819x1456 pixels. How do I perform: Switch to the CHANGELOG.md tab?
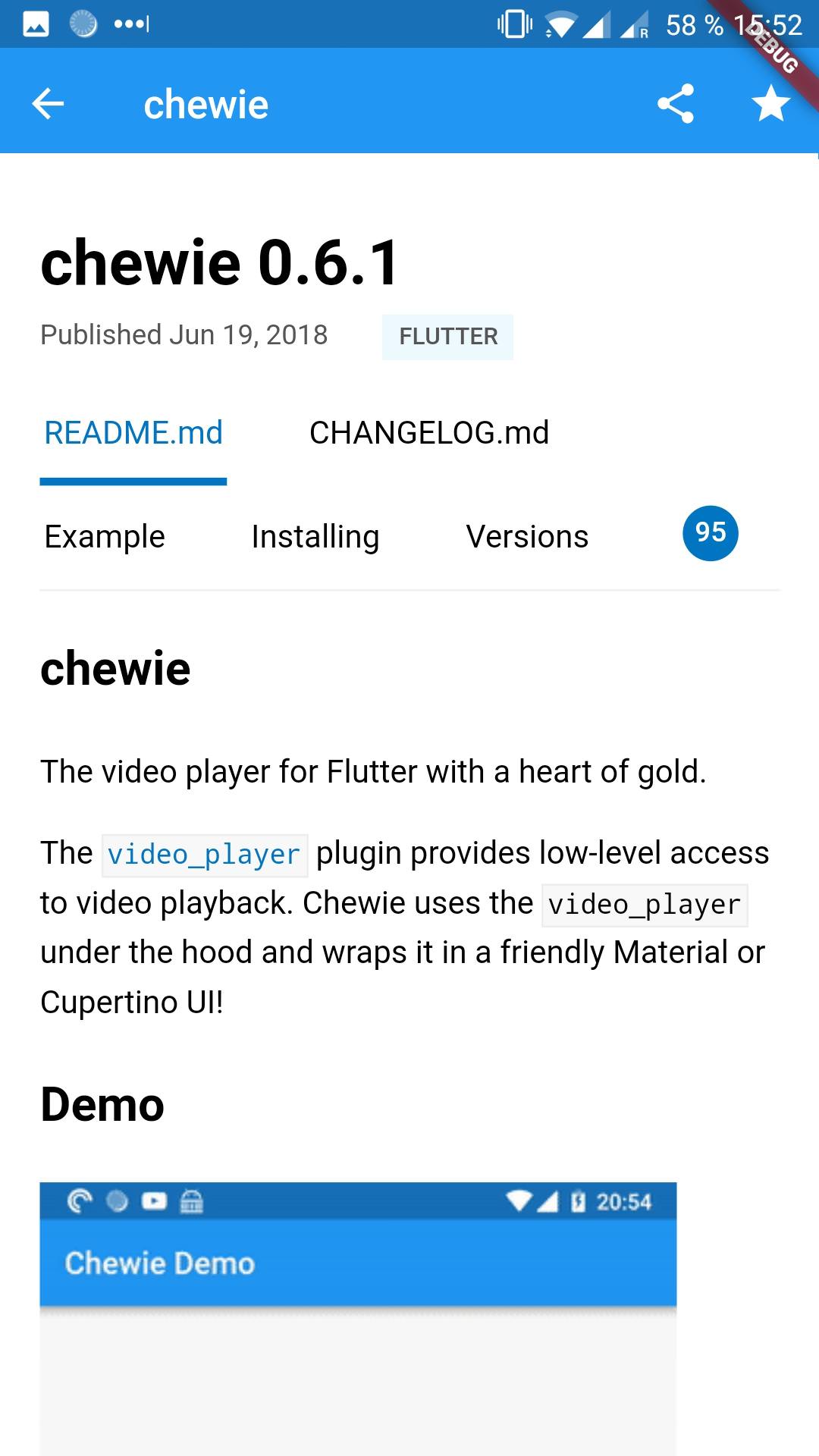click(x=429, y=433)
